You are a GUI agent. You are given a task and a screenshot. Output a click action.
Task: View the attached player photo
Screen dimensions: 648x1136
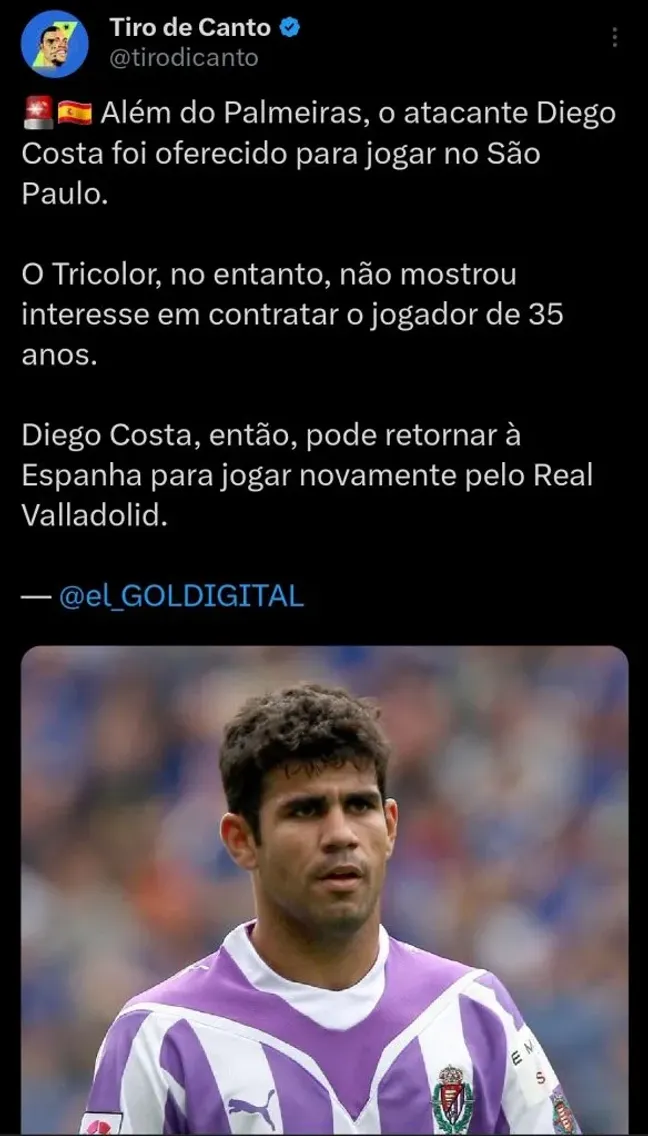(324, 890)
